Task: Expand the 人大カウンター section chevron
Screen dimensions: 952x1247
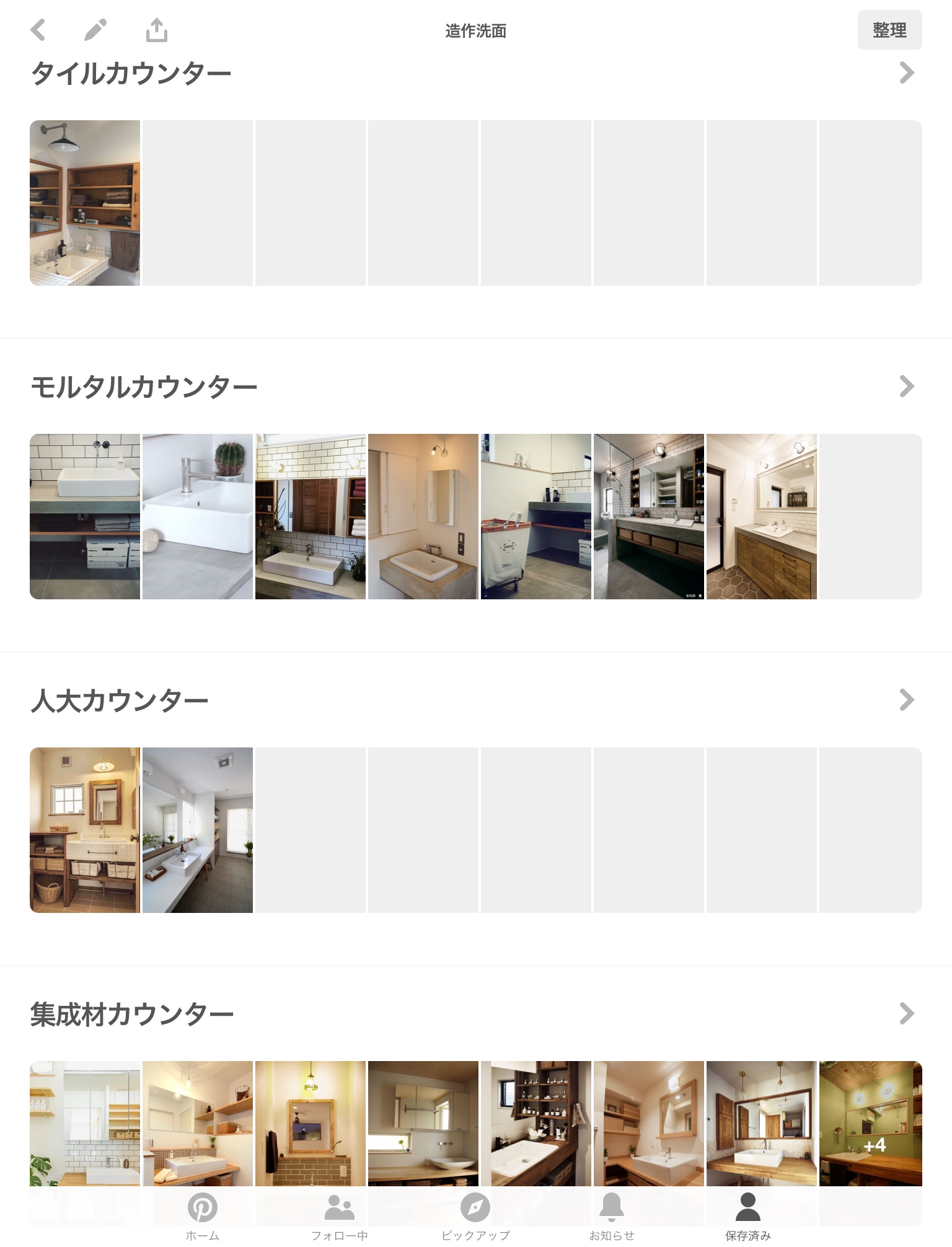Action: coord(907,700)
